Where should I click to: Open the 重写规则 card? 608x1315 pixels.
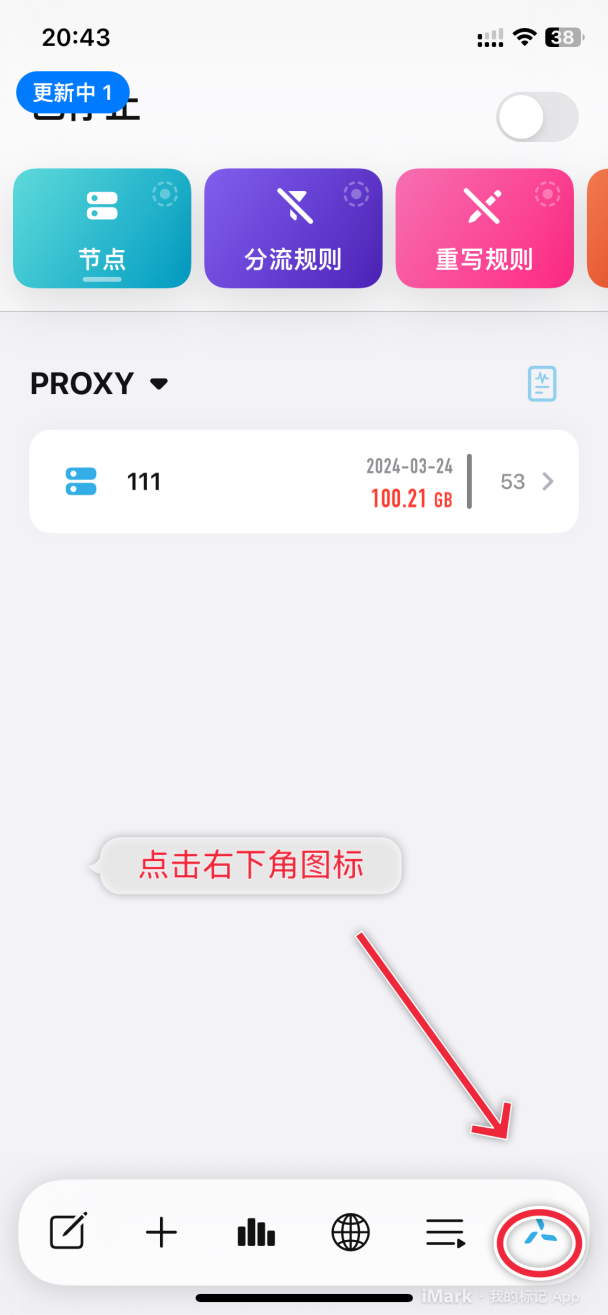pos(485,228)
